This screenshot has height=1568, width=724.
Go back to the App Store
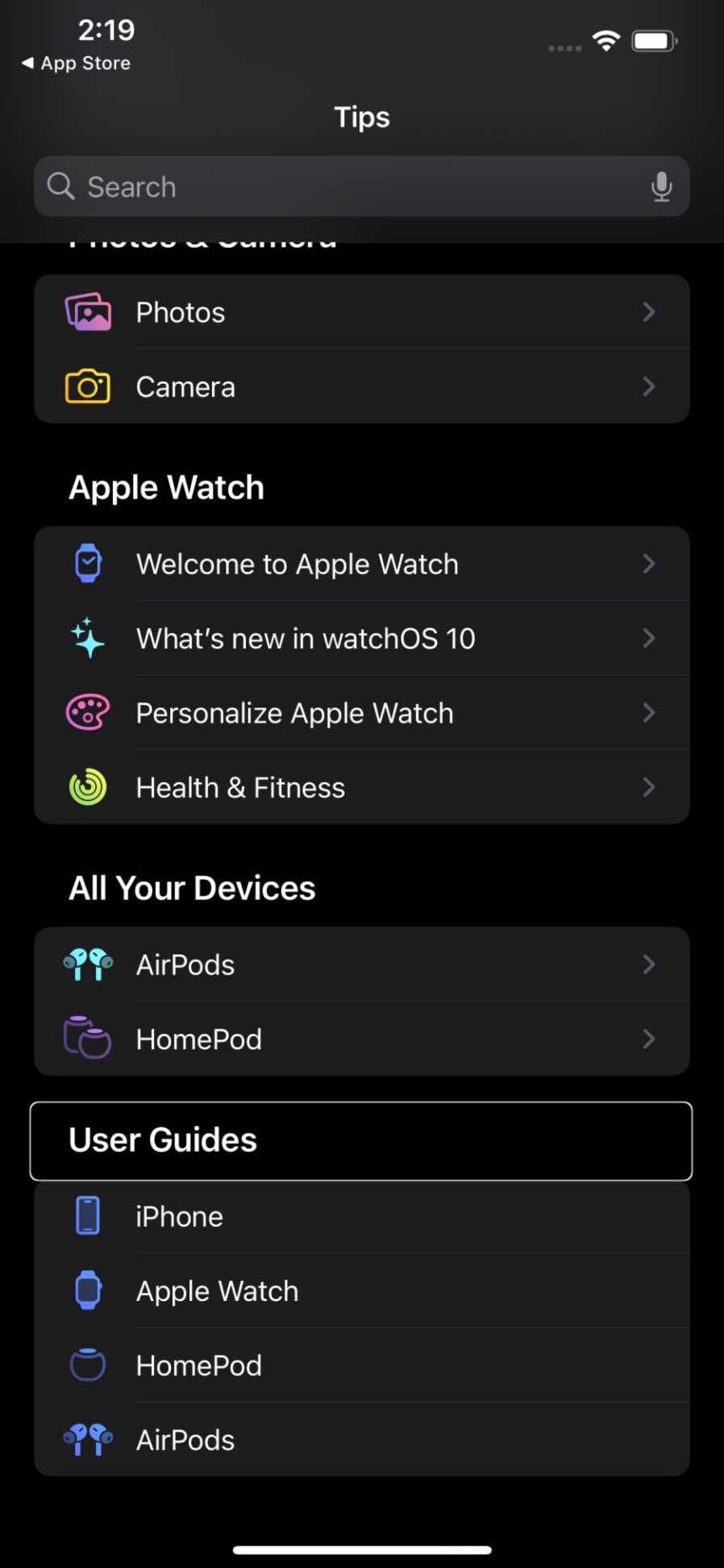74,62
